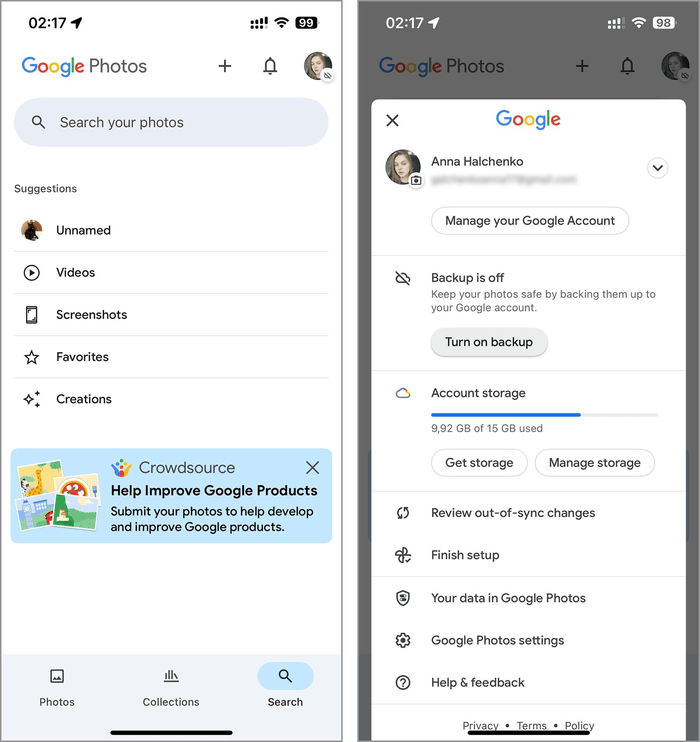Open Help & feedback
This screenshot has height=742, width=700.
point(477,682)
